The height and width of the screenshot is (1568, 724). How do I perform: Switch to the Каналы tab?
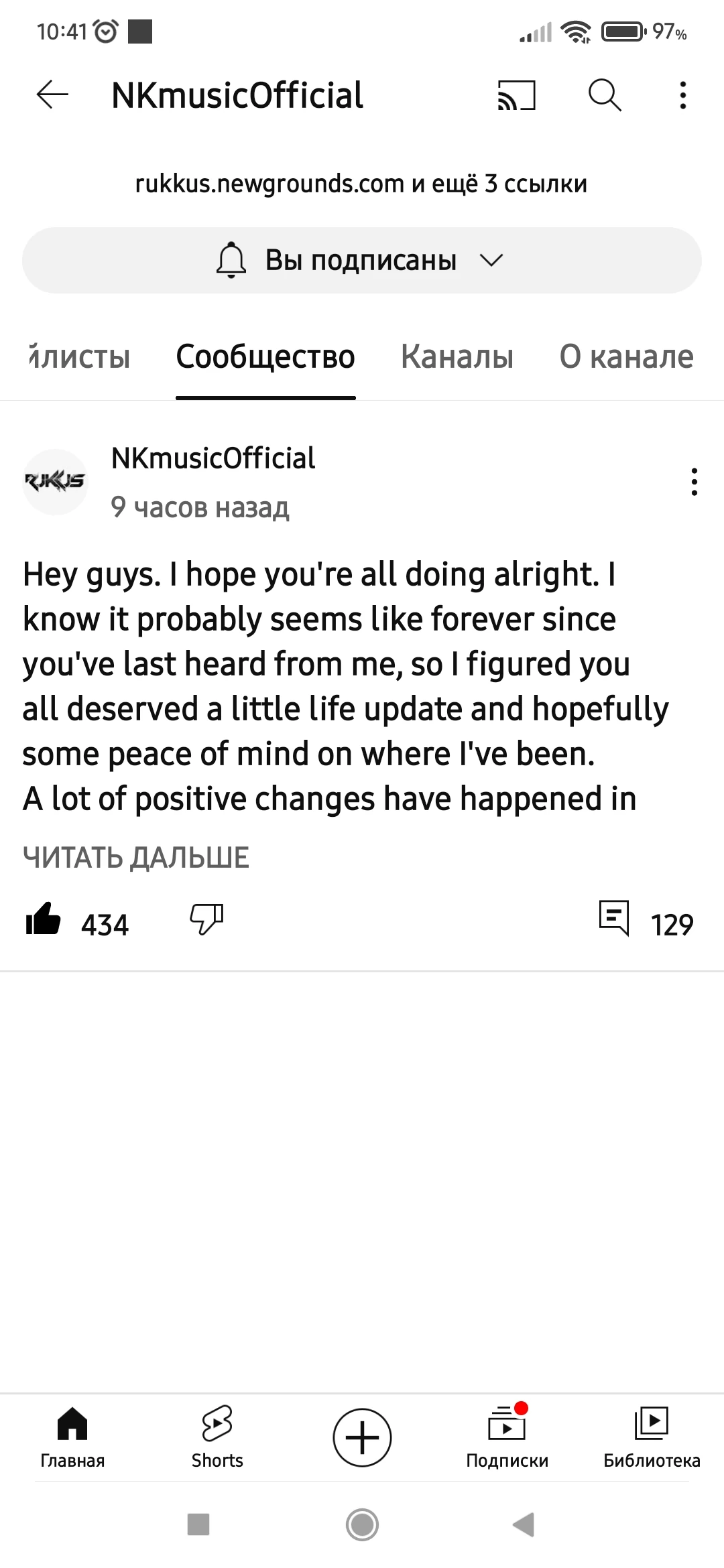(458, 357)
